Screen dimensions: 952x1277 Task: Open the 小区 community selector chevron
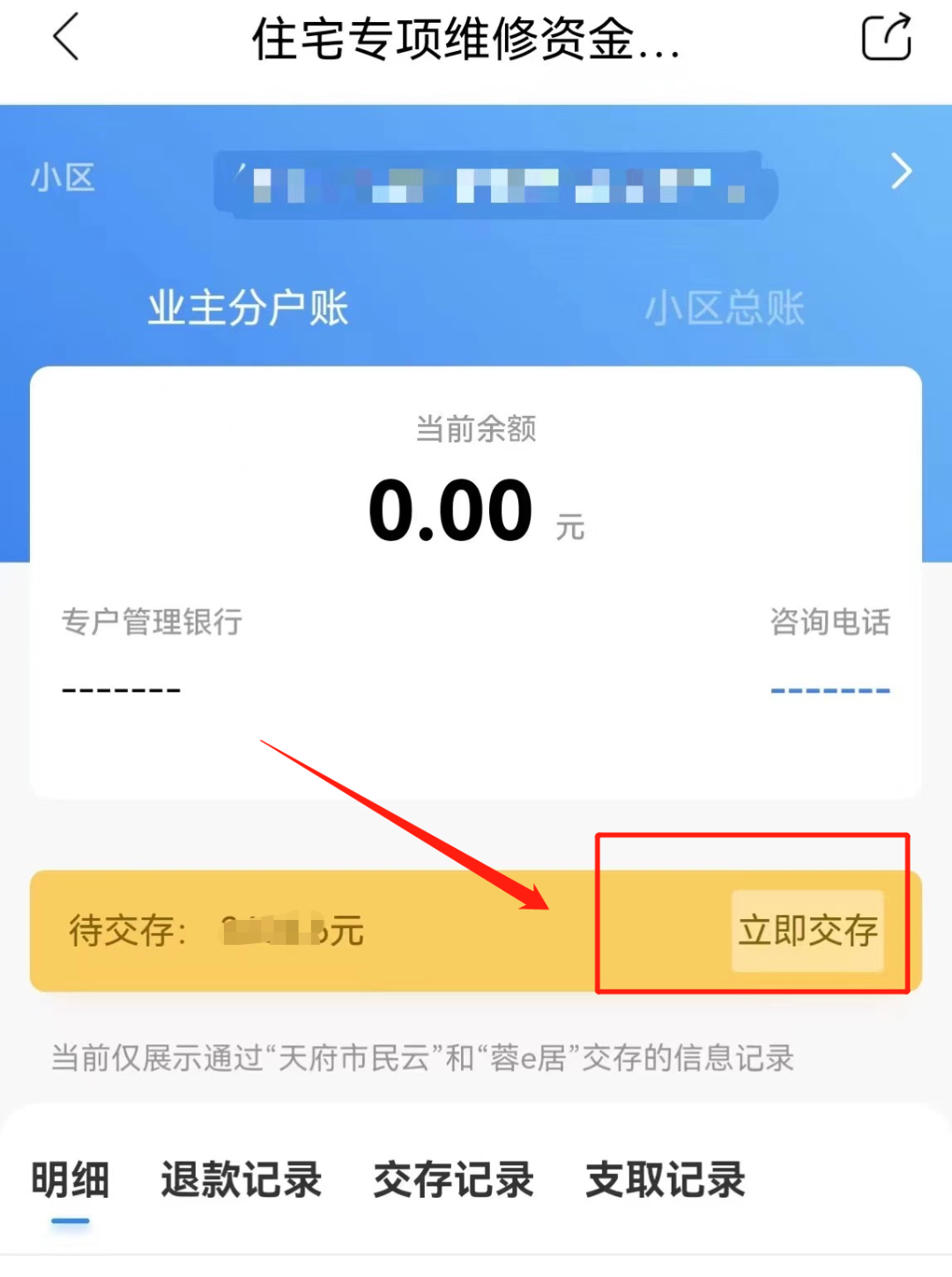[x=900, y=172]
